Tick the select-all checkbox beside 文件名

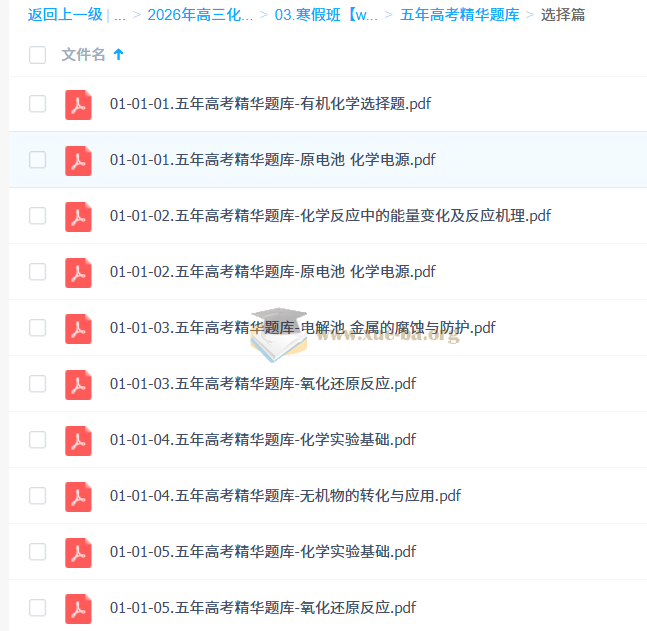tap(37, 55)
